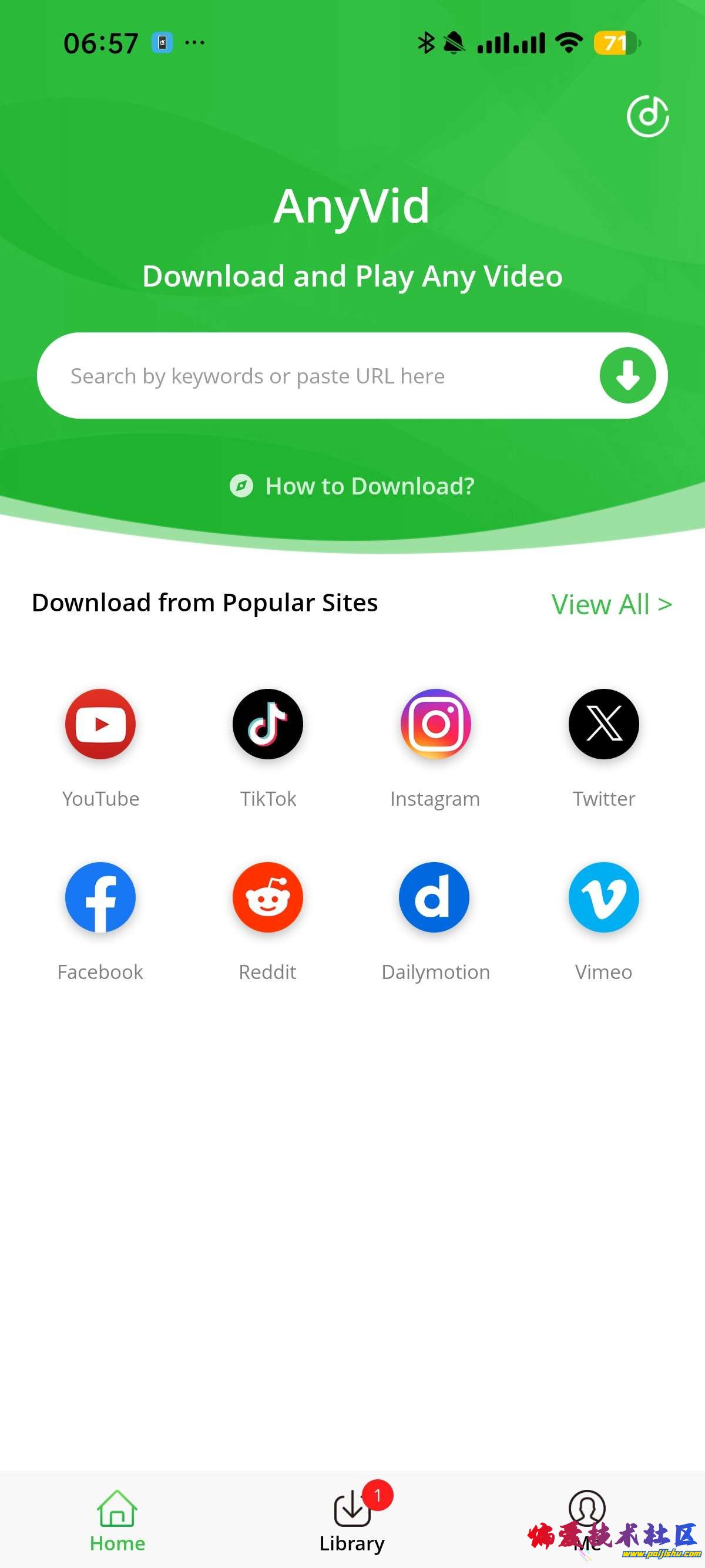Open YouTube site shortcut
The image size is (705, 1568).
coord(100,724)
